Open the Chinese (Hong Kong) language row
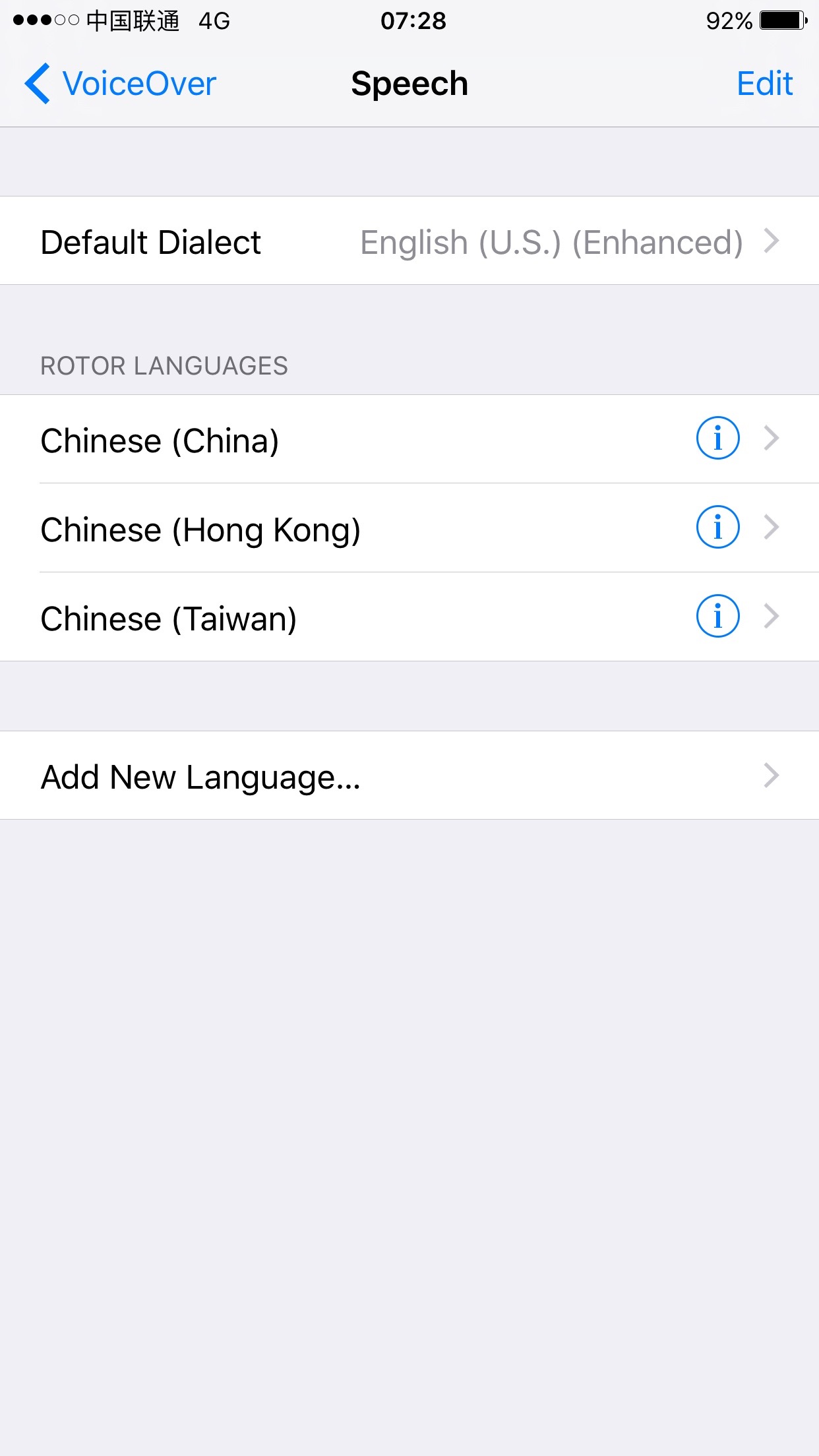 (x=409, y=528)
